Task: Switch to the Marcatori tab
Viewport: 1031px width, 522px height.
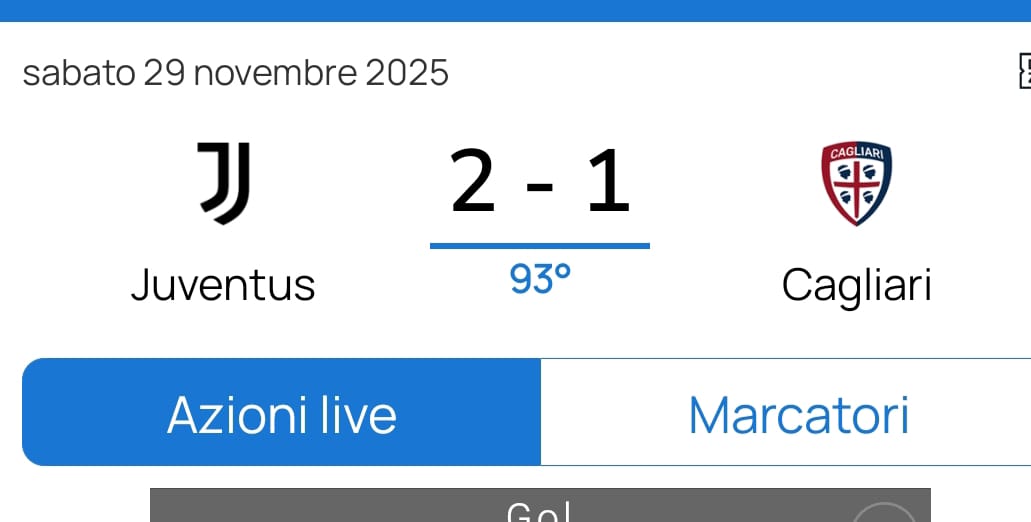Action: [798, 413]
